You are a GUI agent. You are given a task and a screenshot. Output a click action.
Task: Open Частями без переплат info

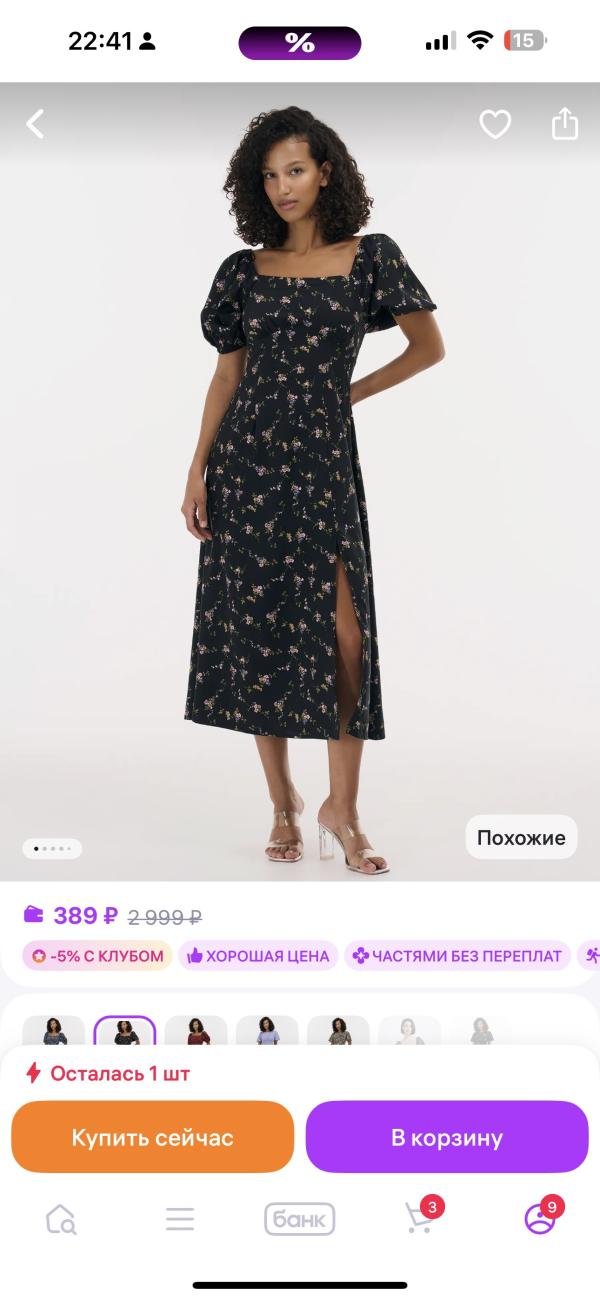[457, 956]
